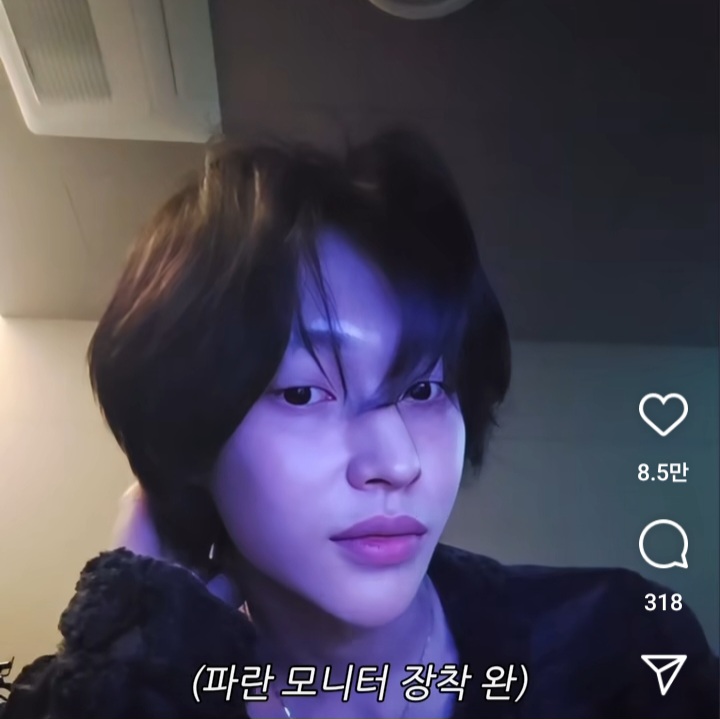Share this reel via paper plane icon

click(663, 675)
